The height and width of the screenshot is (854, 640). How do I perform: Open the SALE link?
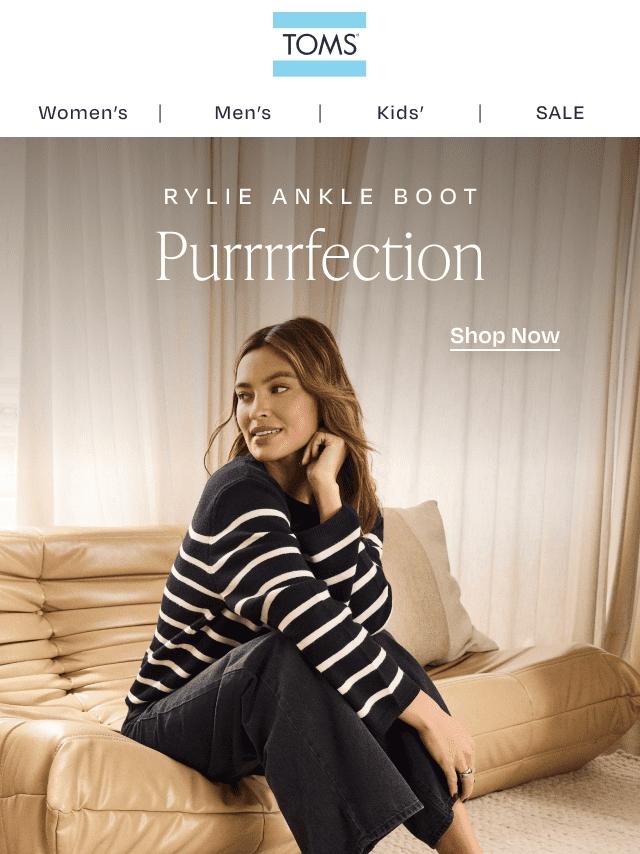tap(559, 113)
